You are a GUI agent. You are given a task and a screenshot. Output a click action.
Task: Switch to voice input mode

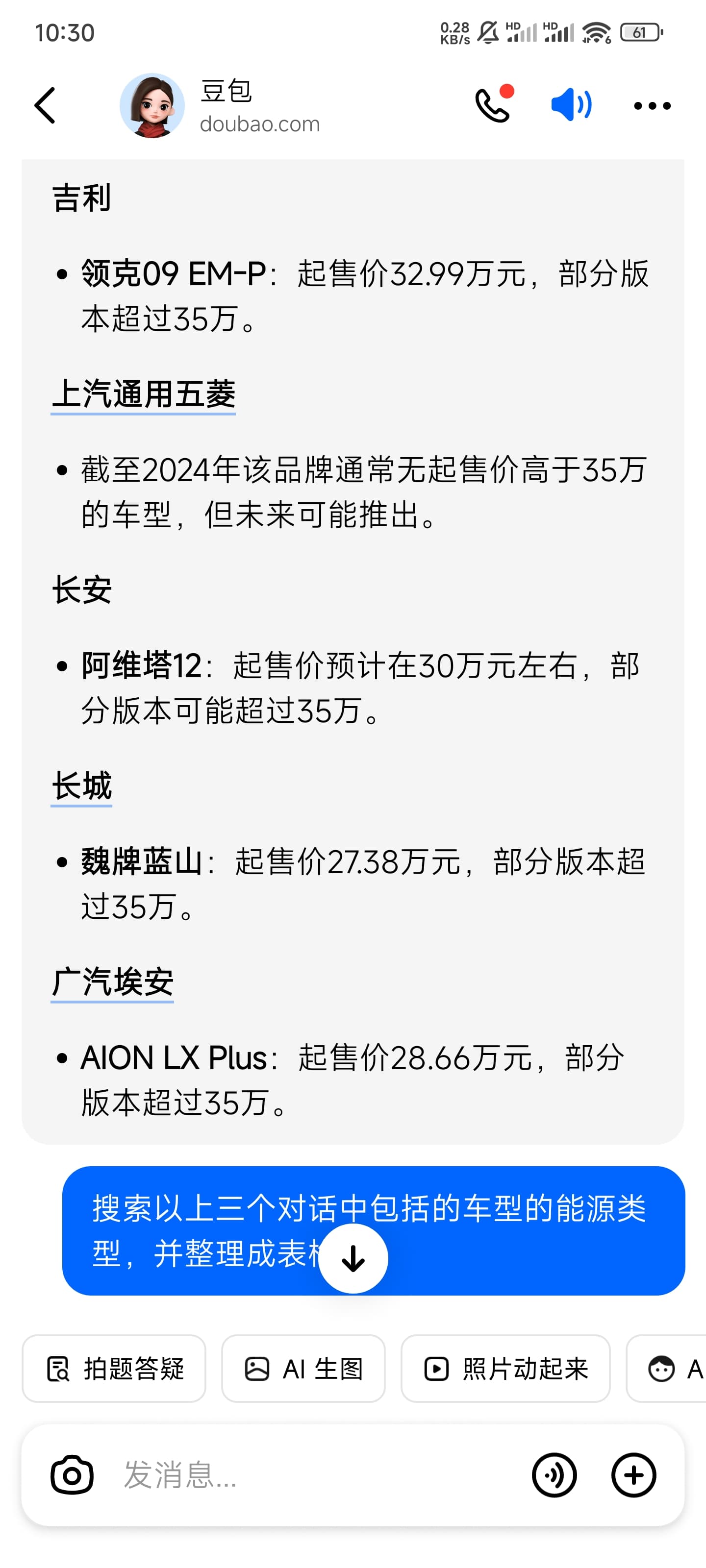pos(554,1475)
